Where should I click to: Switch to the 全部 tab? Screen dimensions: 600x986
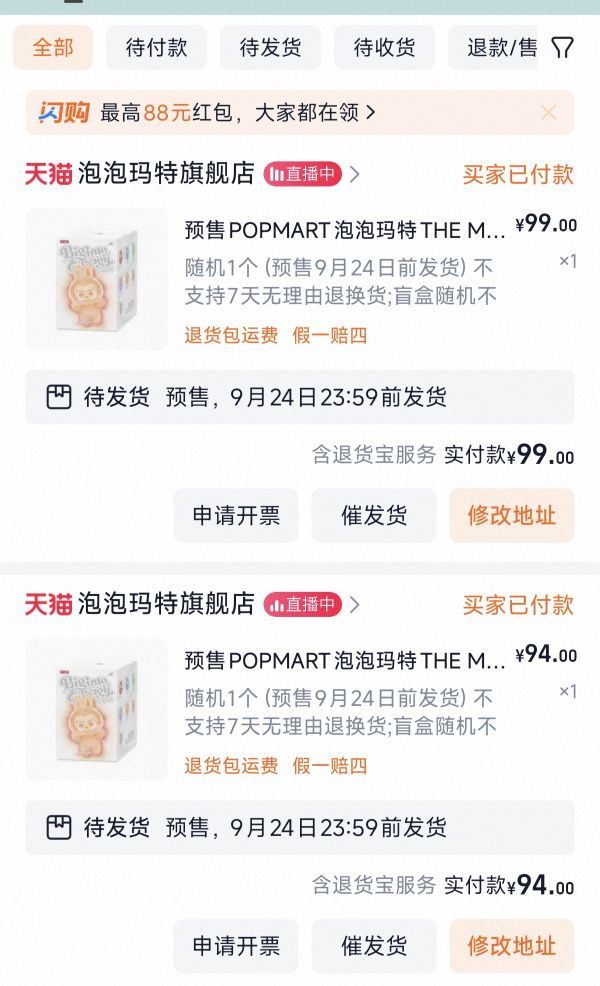[53, 47]
